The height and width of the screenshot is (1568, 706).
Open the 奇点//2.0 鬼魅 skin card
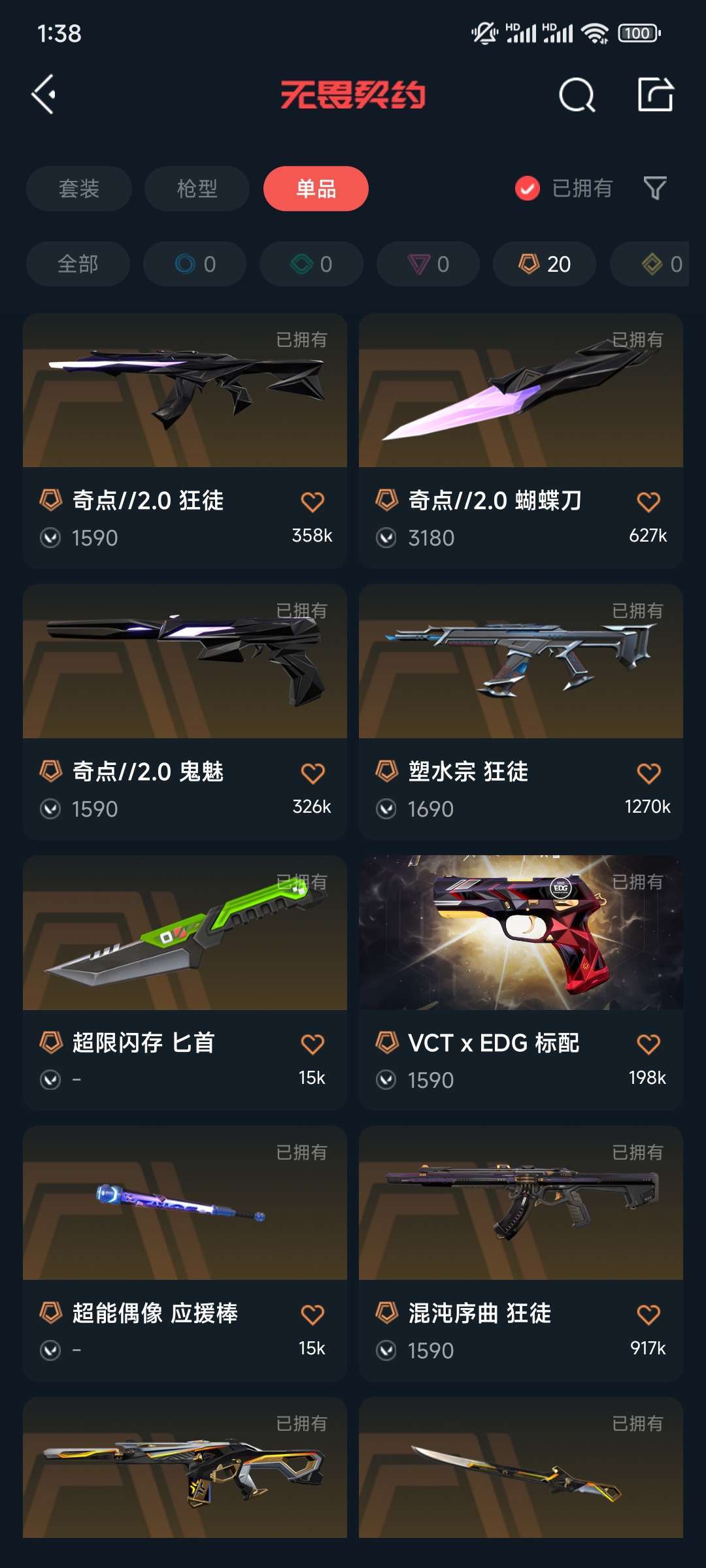(x=184, y=686)
